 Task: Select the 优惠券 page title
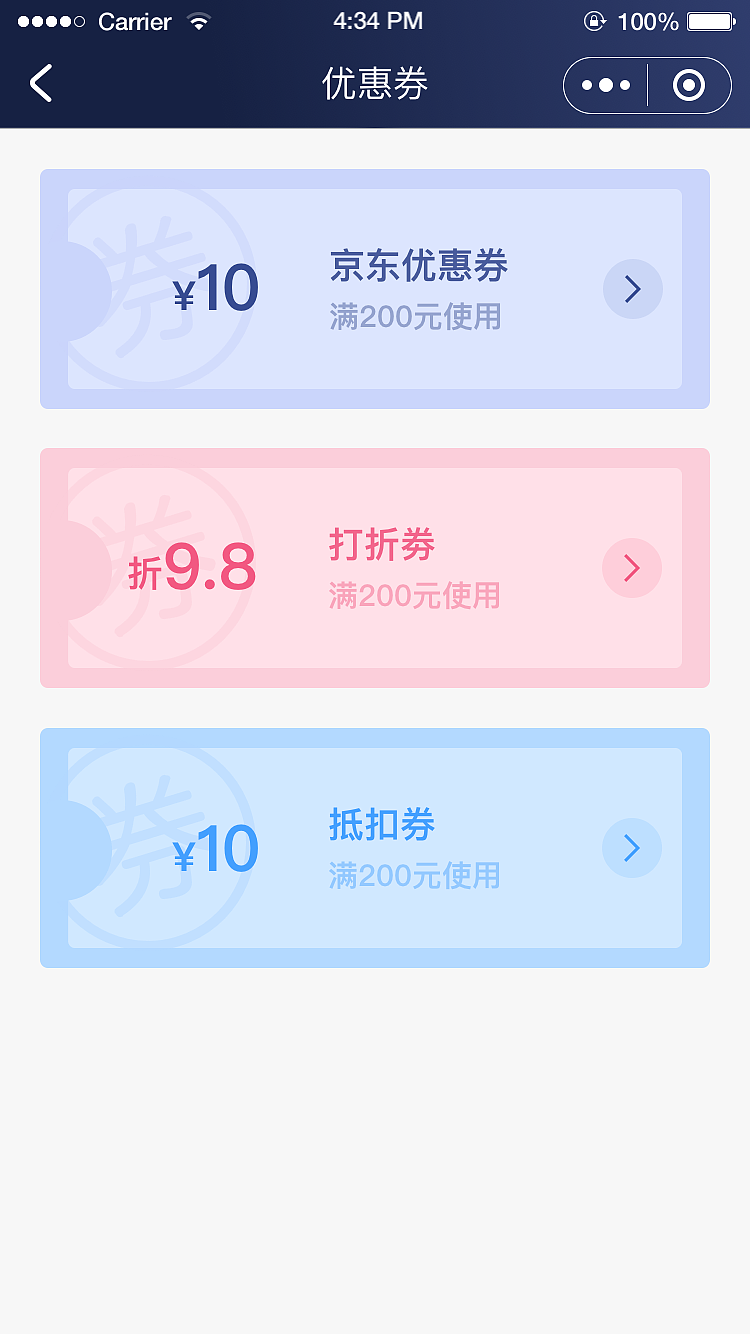376,85
